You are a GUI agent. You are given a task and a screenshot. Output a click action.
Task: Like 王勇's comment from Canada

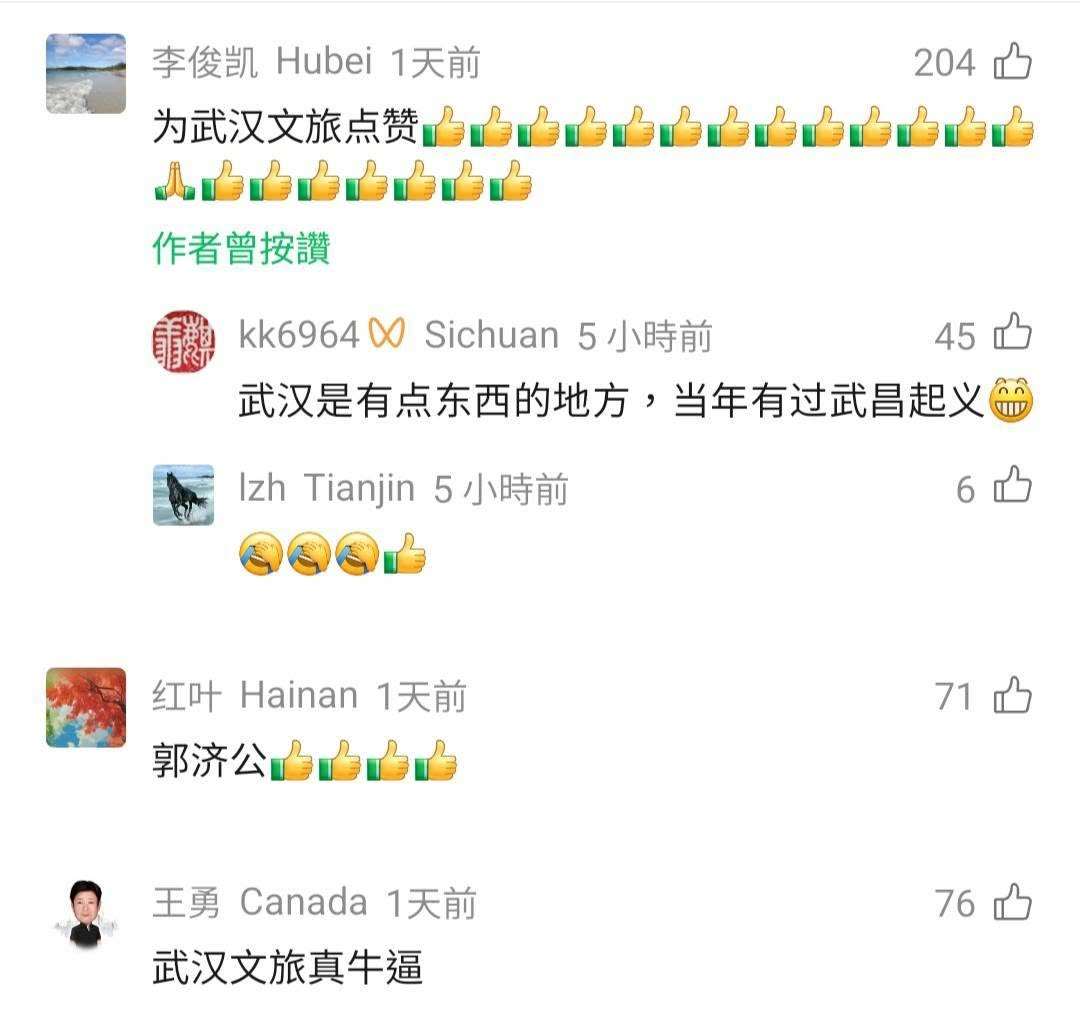[1012, 902]
